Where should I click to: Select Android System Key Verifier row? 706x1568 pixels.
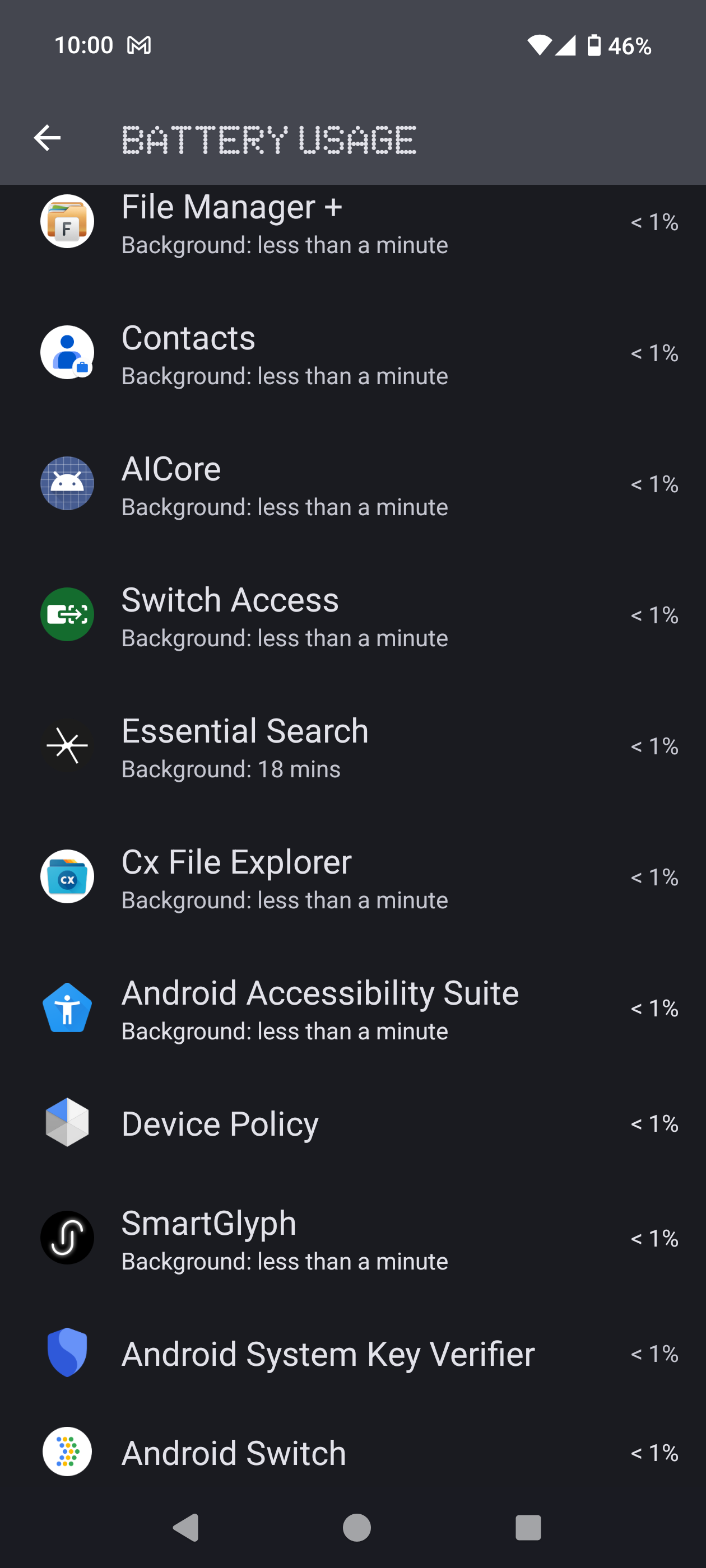coord(352,1353)
